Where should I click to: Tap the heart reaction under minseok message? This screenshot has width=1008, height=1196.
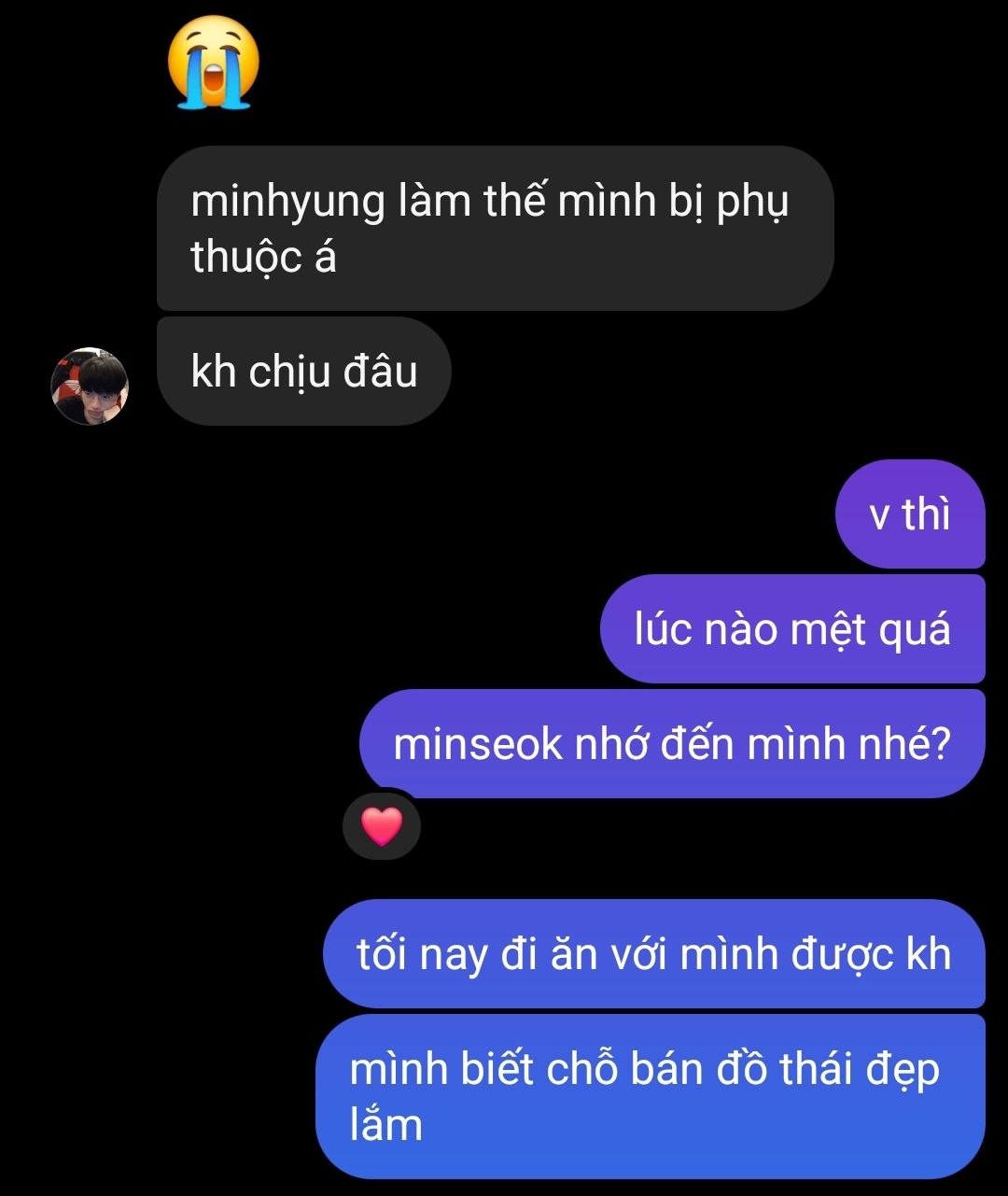382,827
